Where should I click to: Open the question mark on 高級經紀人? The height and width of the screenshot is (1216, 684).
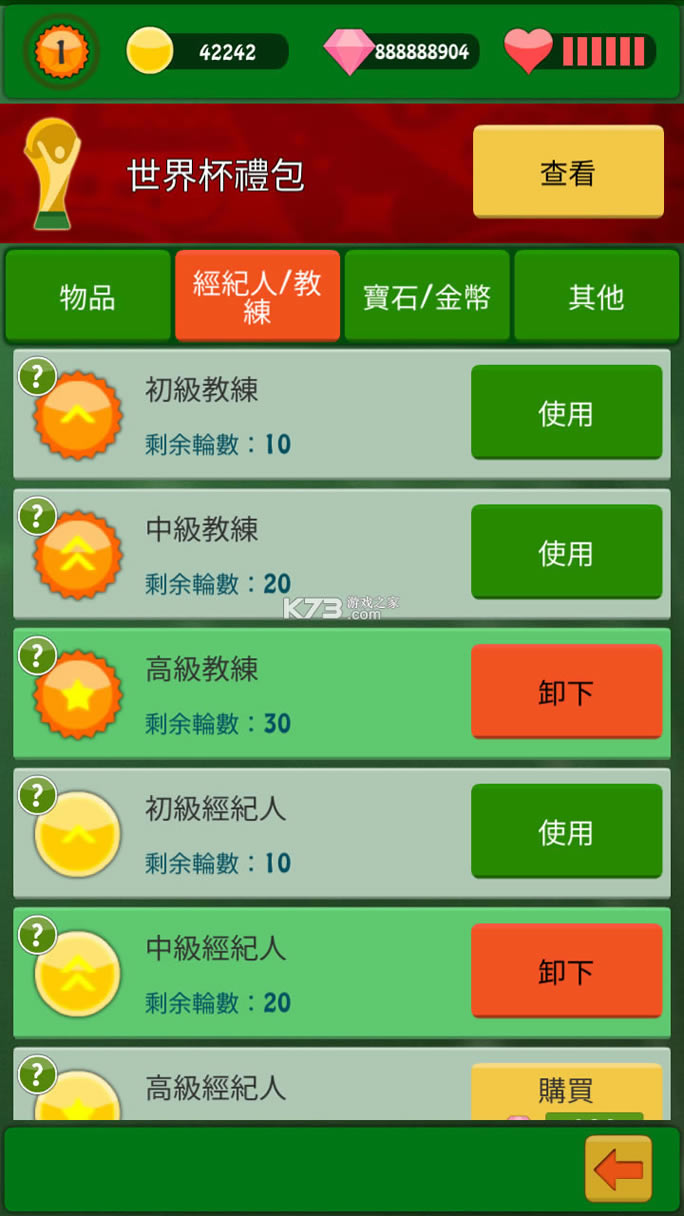tap(37, 1075)
